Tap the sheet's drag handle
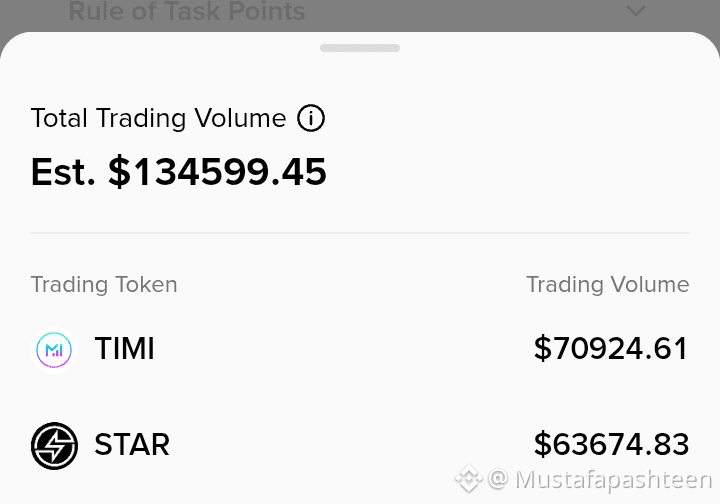This screenshot has height=504, width=720. 360,48
